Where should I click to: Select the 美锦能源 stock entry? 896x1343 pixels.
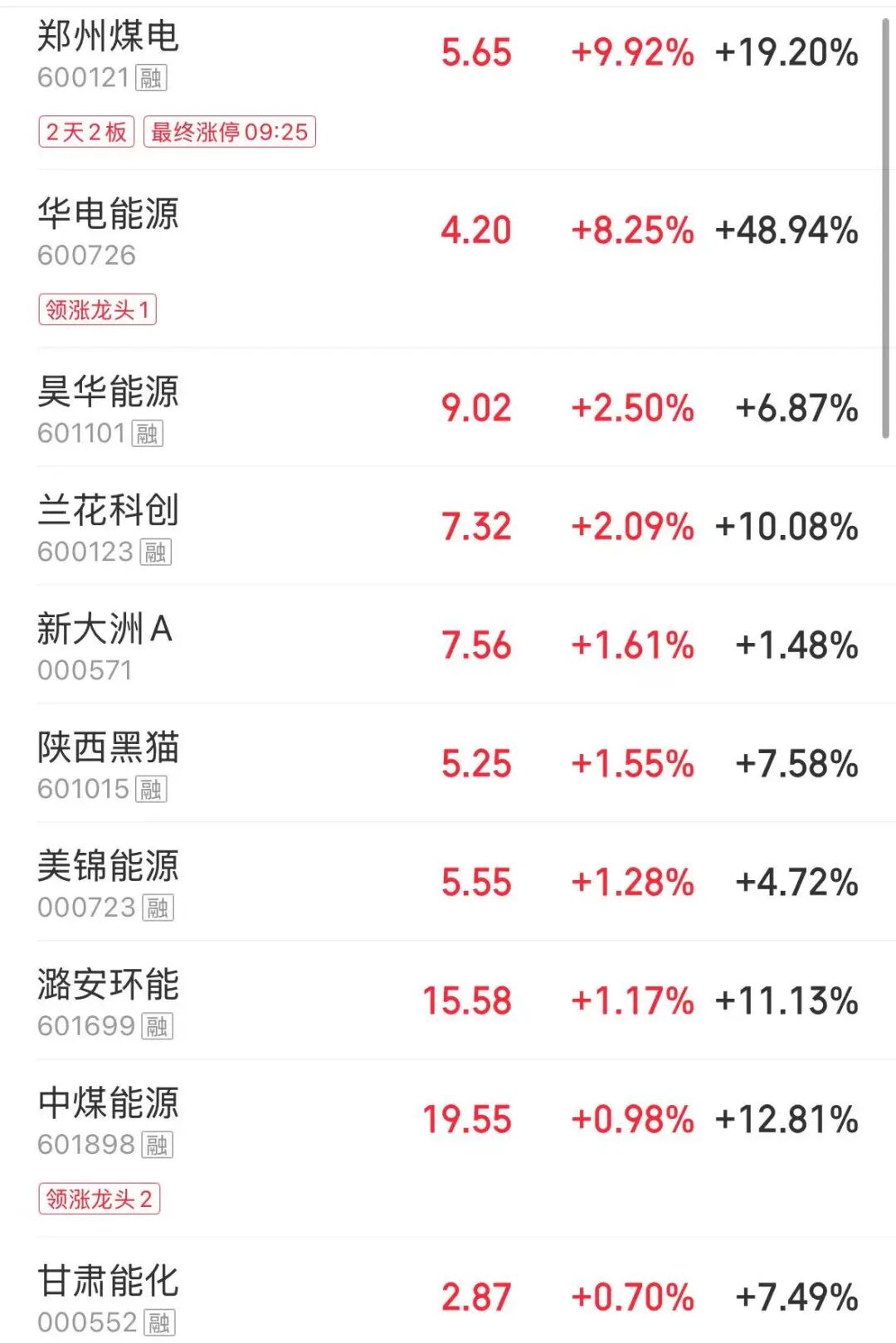pos(108,867)
